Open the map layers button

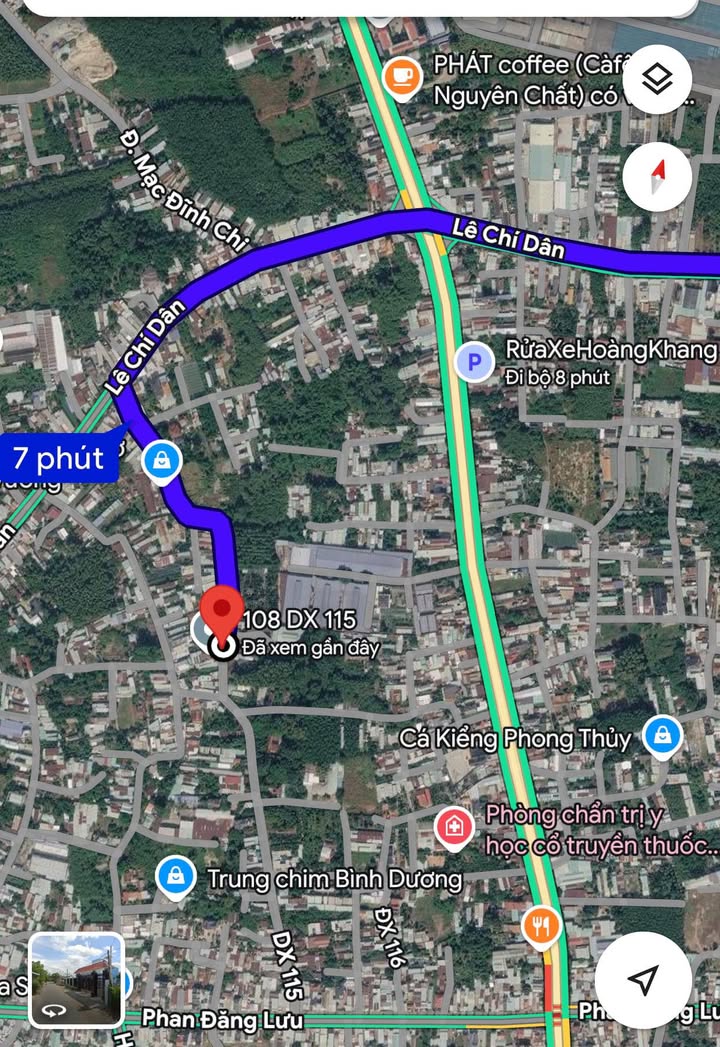coord(657,79)
